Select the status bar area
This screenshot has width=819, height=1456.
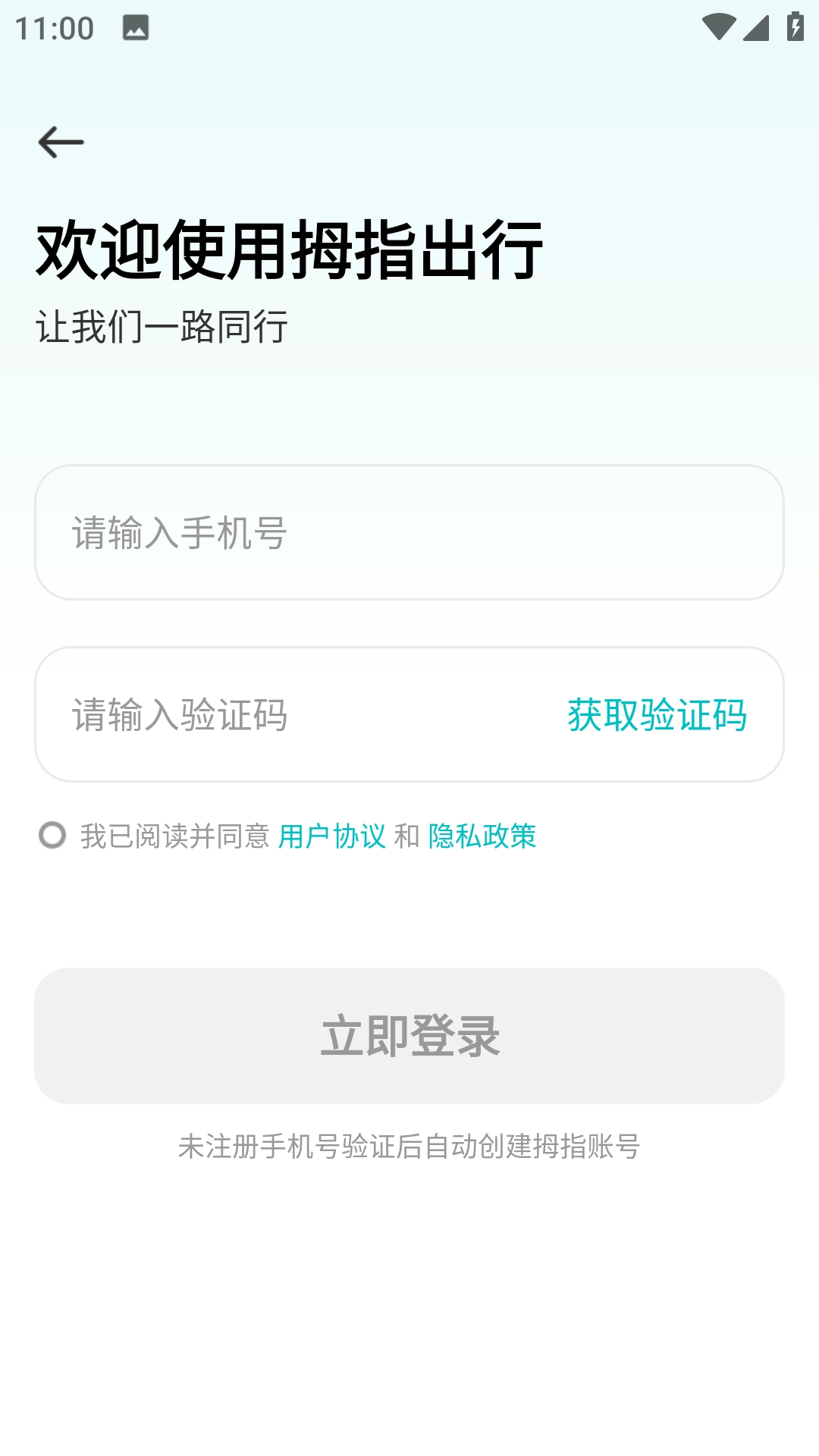pos(409,27)
